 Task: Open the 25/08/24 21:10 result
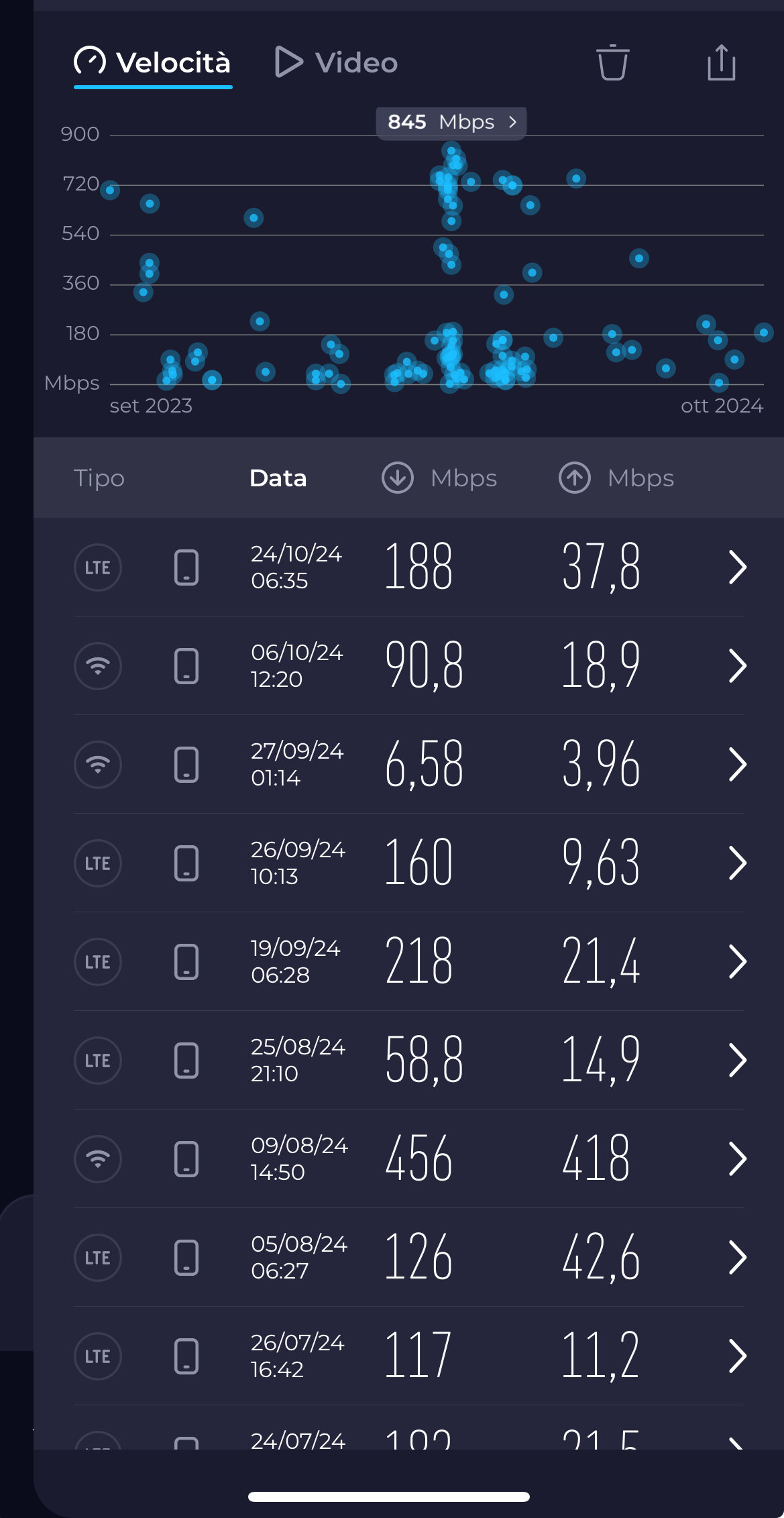tap(409, 1061)
